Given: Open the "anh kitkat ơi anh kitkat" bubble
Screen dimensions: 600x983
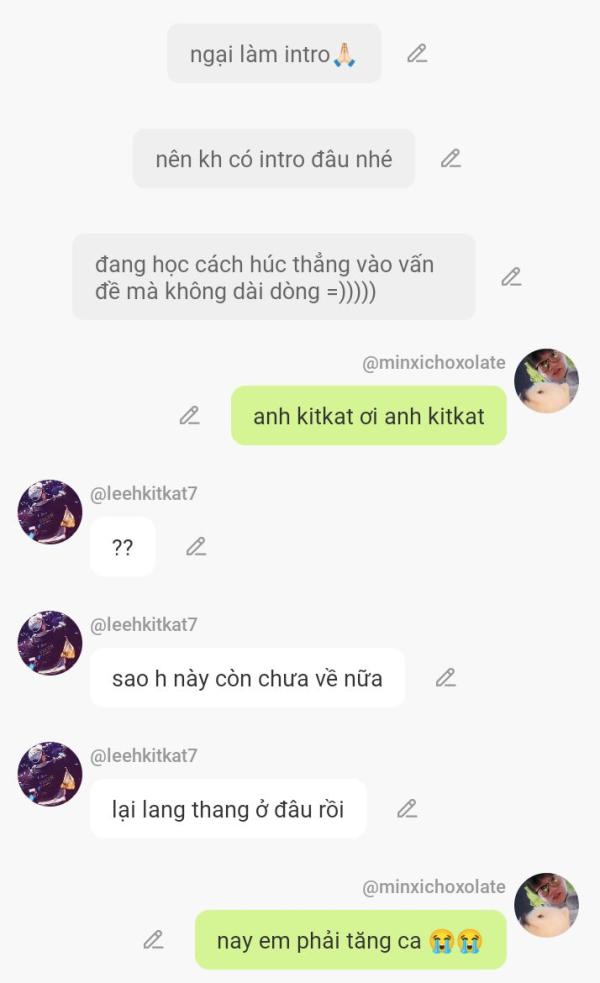Looking at the screenshot, I should [369, 416].
